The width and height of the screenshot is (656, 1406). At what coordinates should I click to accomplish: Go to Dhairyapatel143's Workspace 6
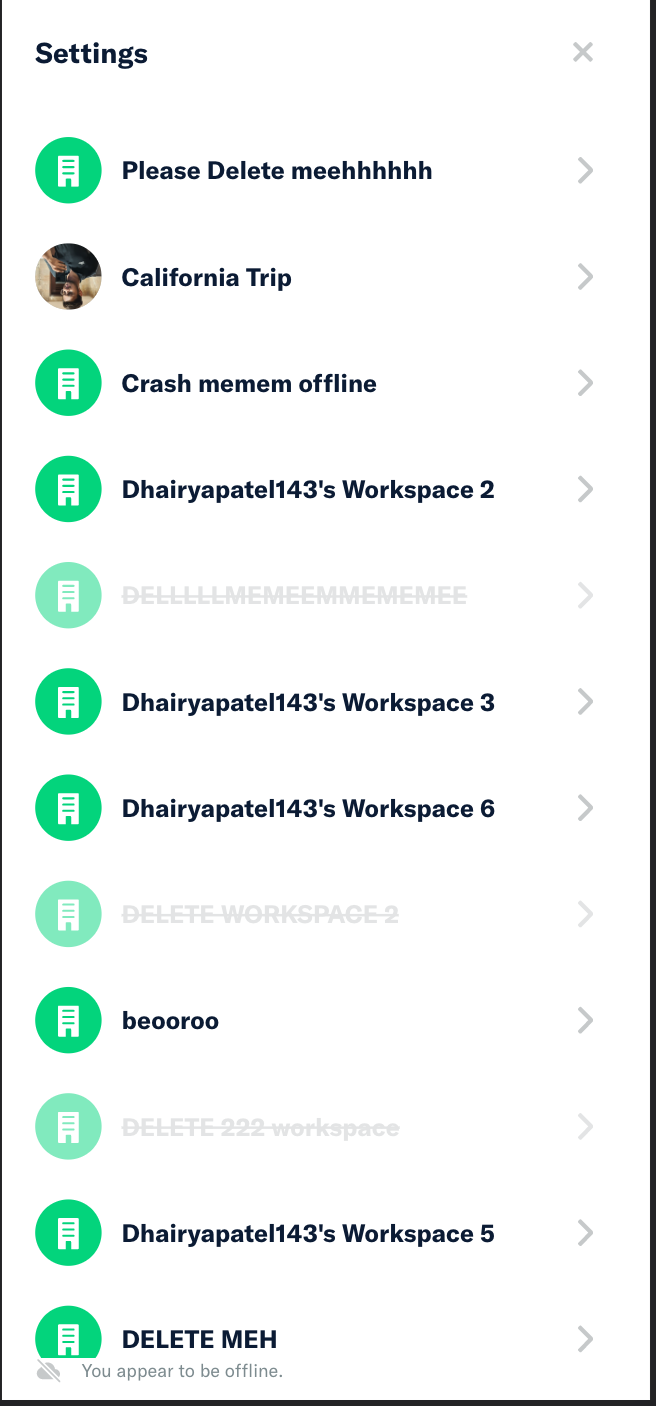pyautogui.click(x=308, y=808)
